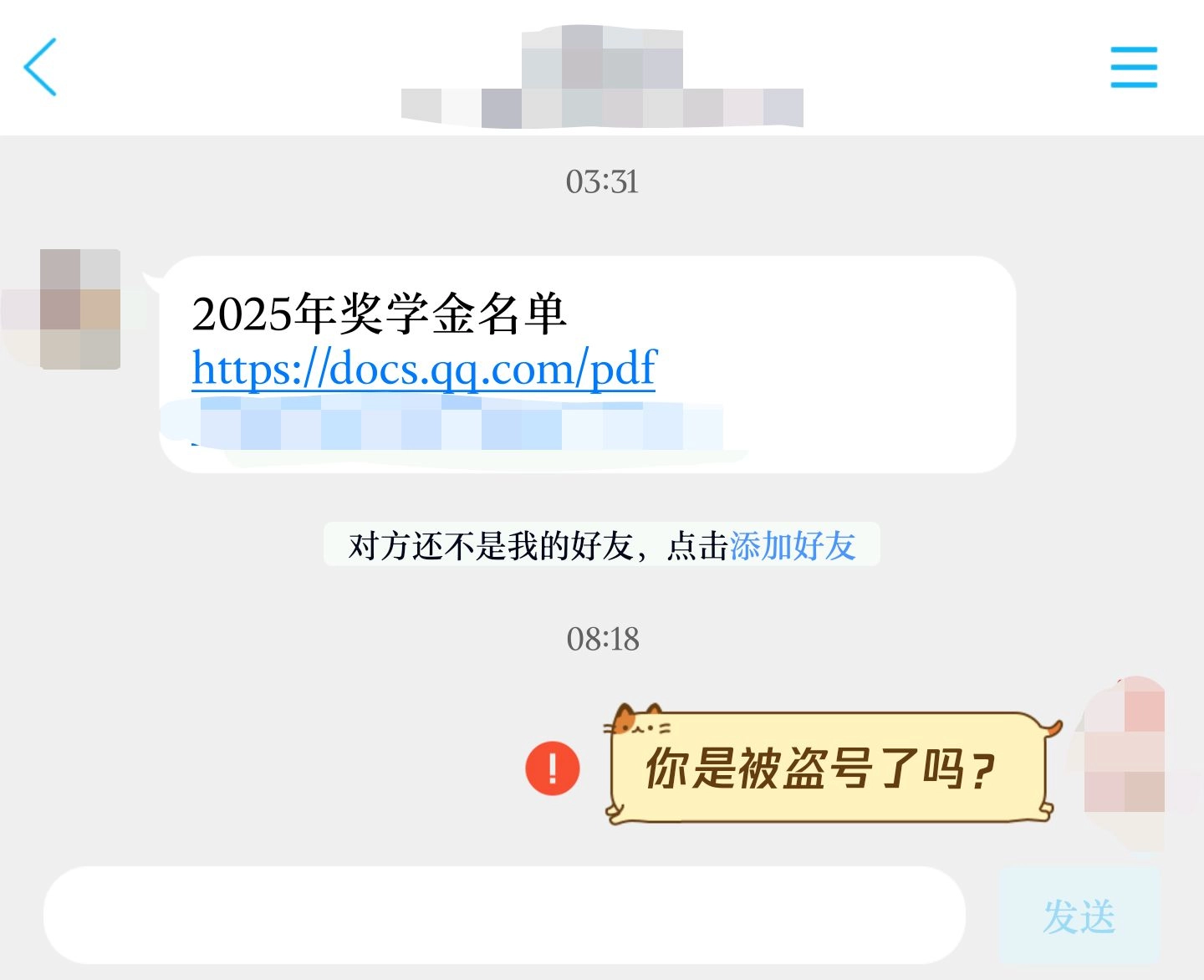1204x980 pixels.
Task: Open the sender's avatar profile
Action: tap(79, 309)
